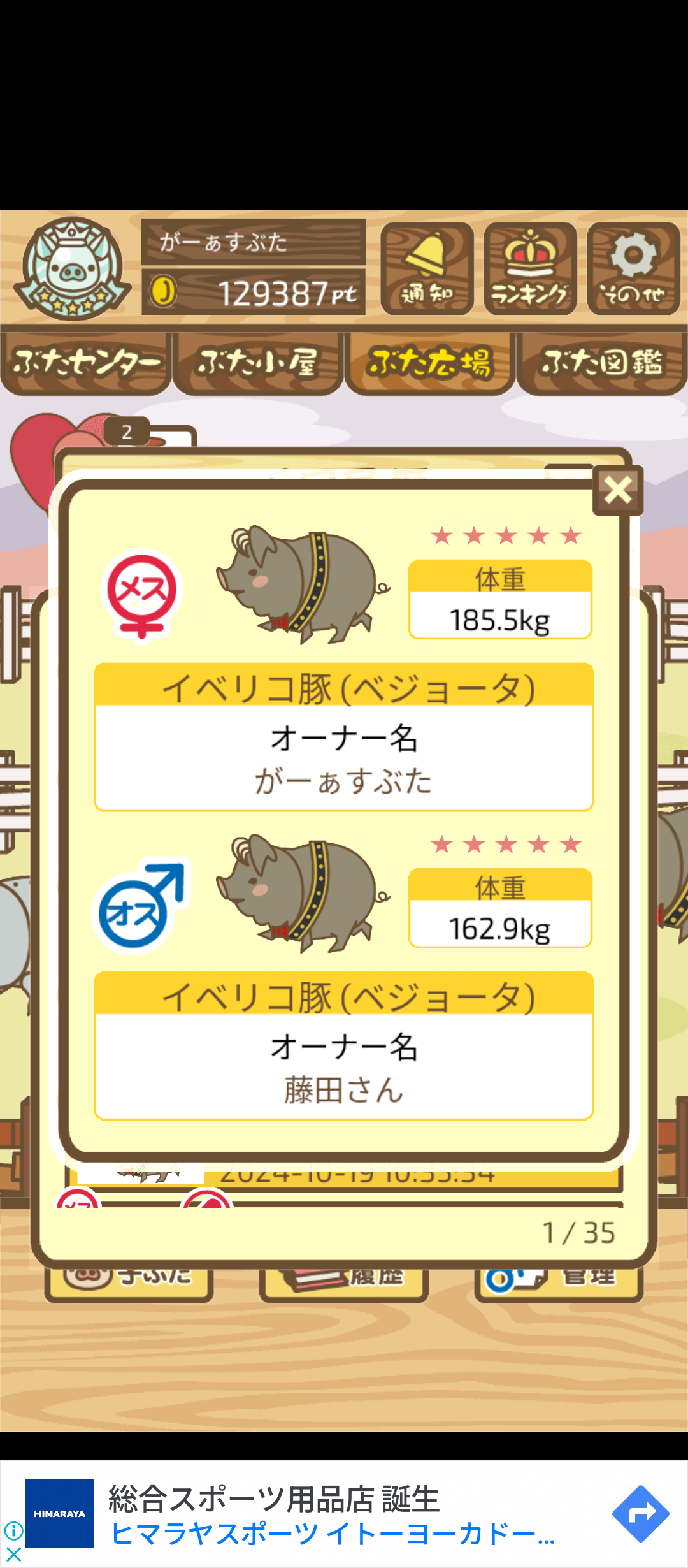
Task: Open the ランキング ranking screen
Action: tap(530, 268)
